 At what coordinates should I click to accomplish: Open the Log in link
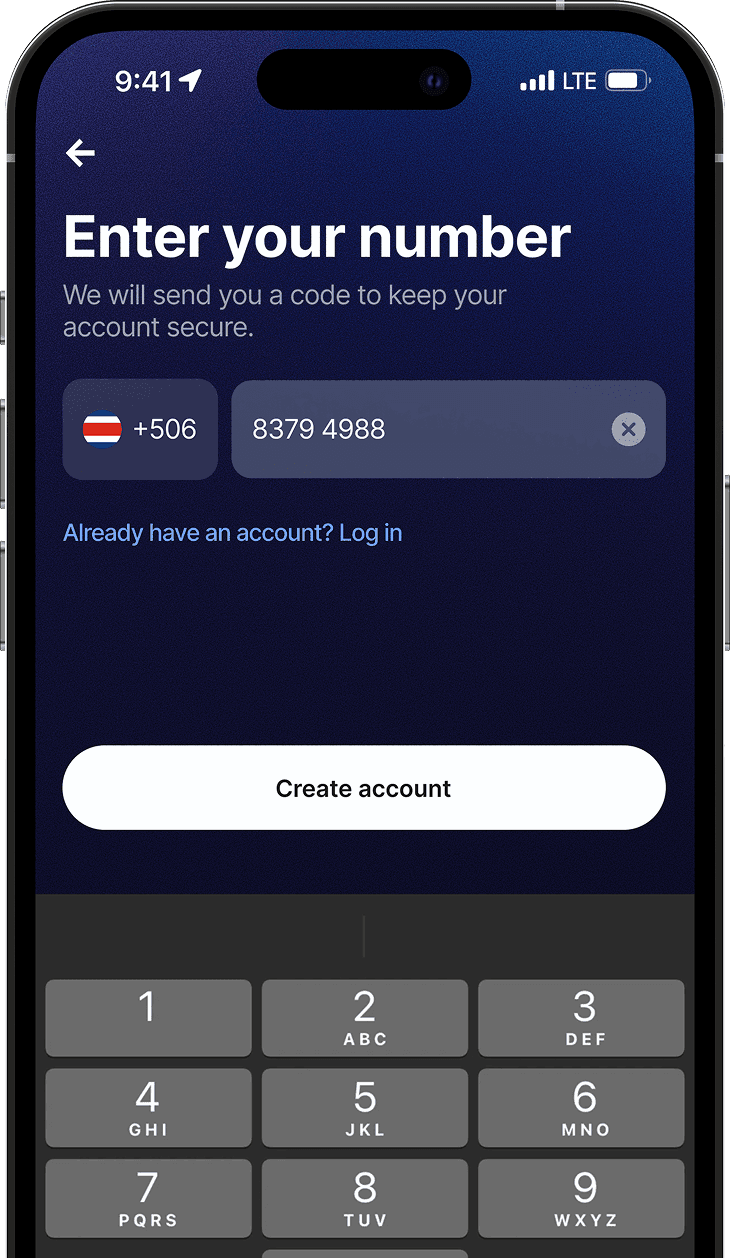[370, 533]
